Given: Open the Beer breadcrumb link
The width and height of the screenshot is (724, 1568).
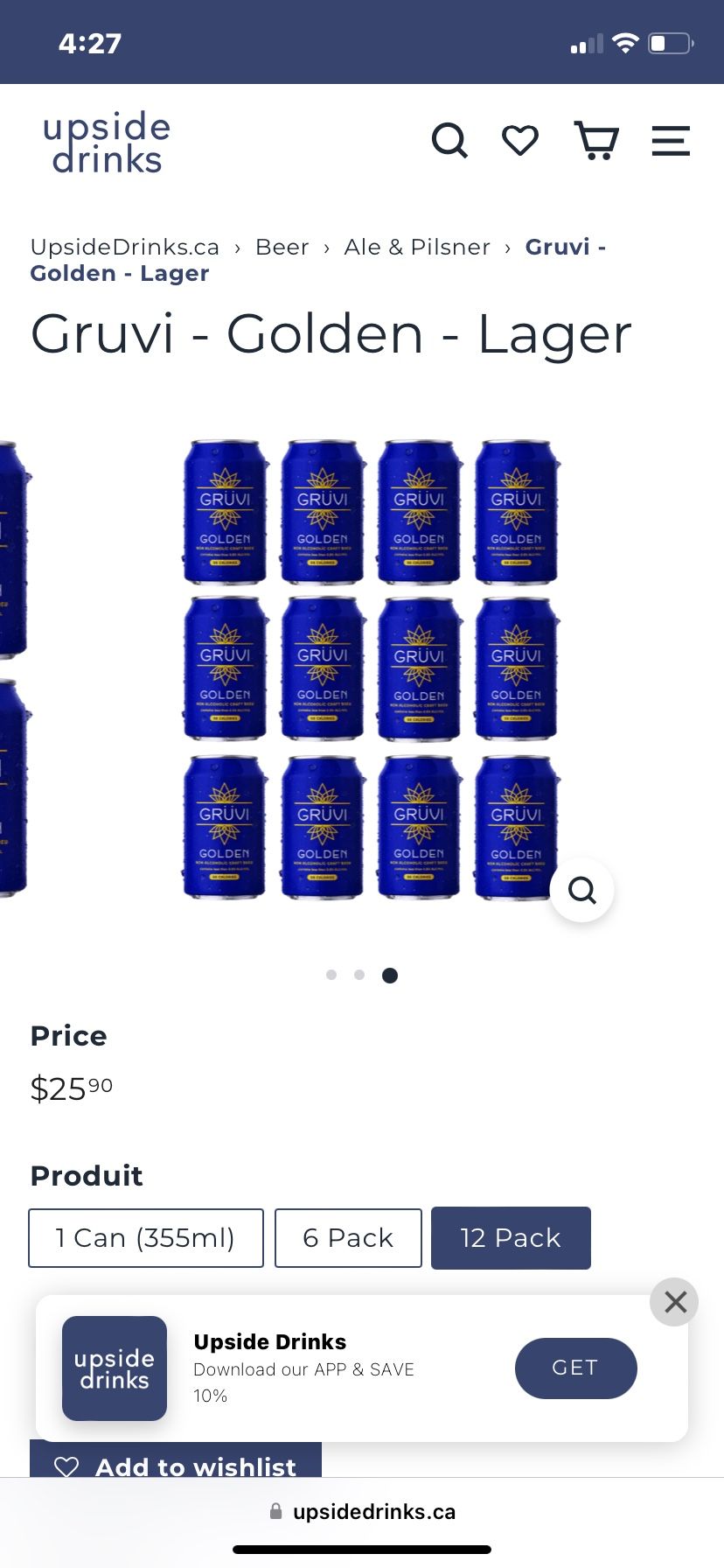Looking at the screenshot, I should (282, 248).
